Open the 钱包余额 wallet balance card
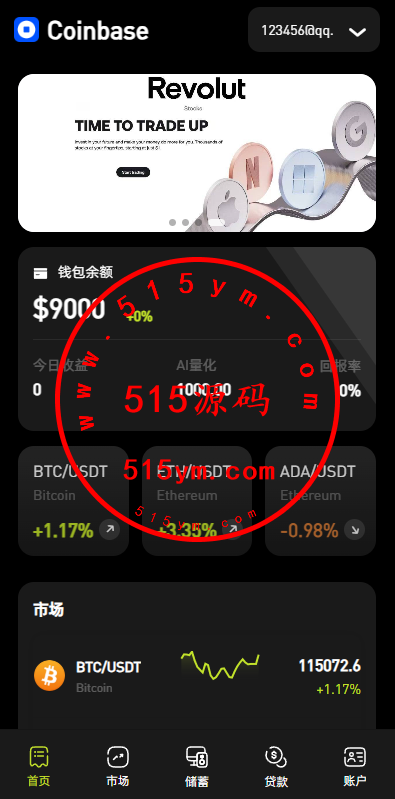395x799 pixels. tap(197, 339)
